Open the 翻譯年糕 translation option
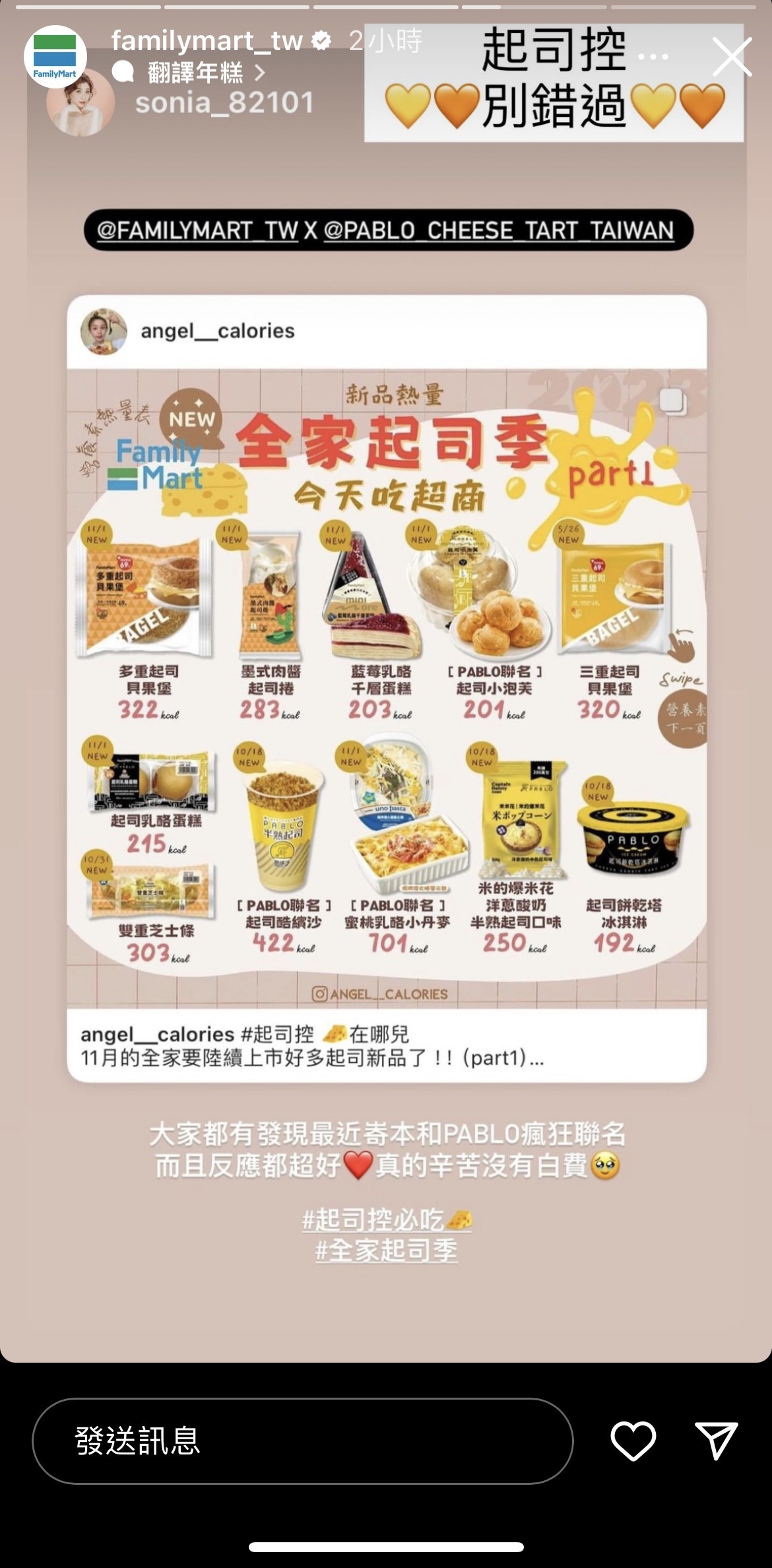This screenshot has height=1568, width=772. click(x=196, y=72)
